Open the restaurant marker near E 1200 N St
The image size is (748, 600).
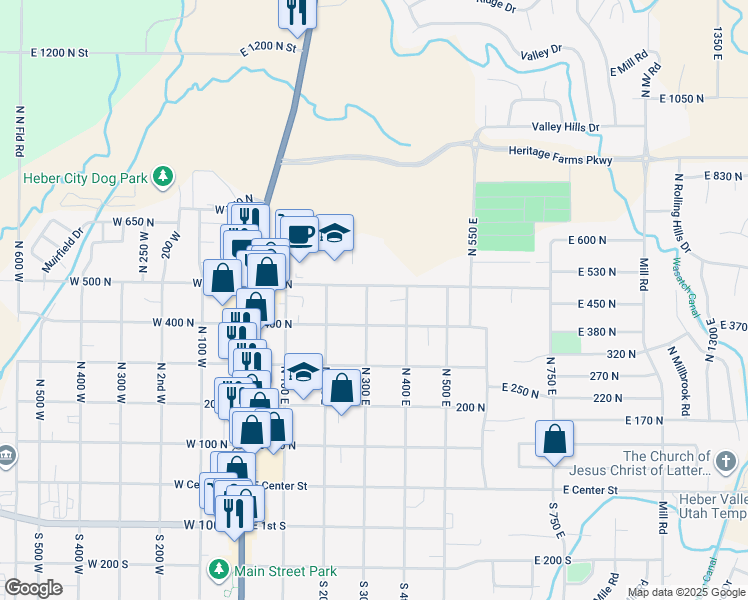(297, 13)
